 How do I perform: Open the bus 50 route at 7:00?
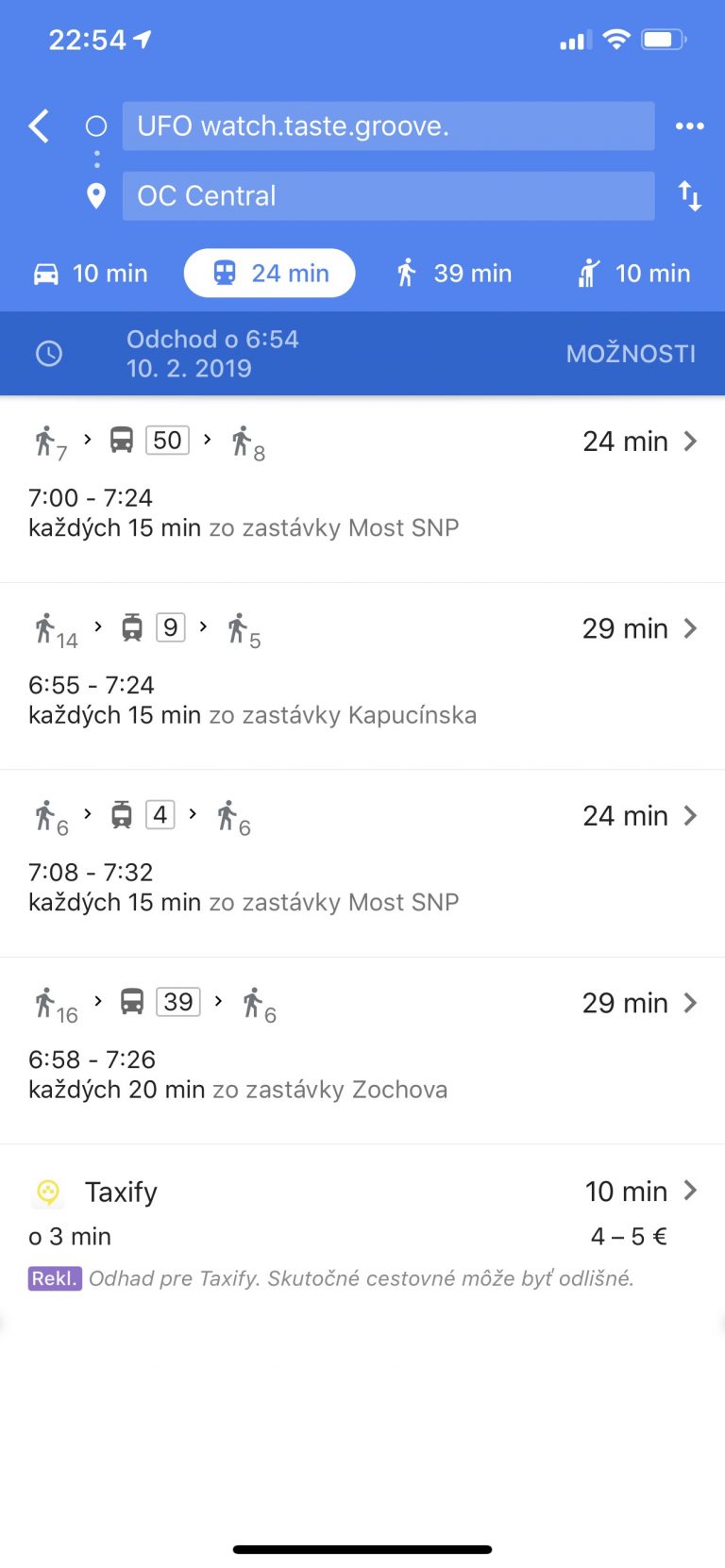tap(362, 489)
